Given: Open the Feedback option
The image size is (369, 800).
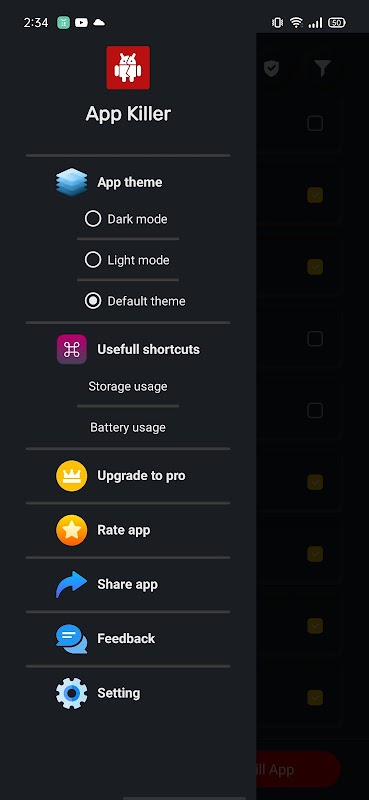Looking at the screenshot, I should (x=128, y=639).
